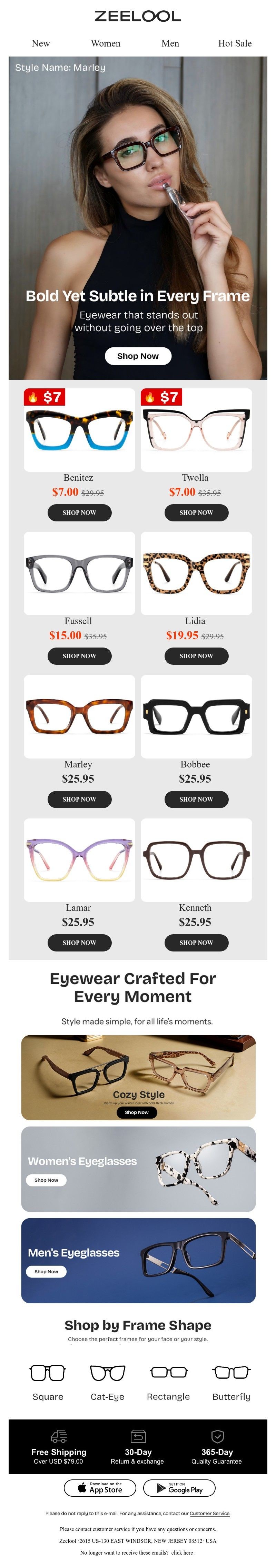Screen dimensions: 276x1568
Task: Shop the Fussell frames
Action: click(79, 655)
